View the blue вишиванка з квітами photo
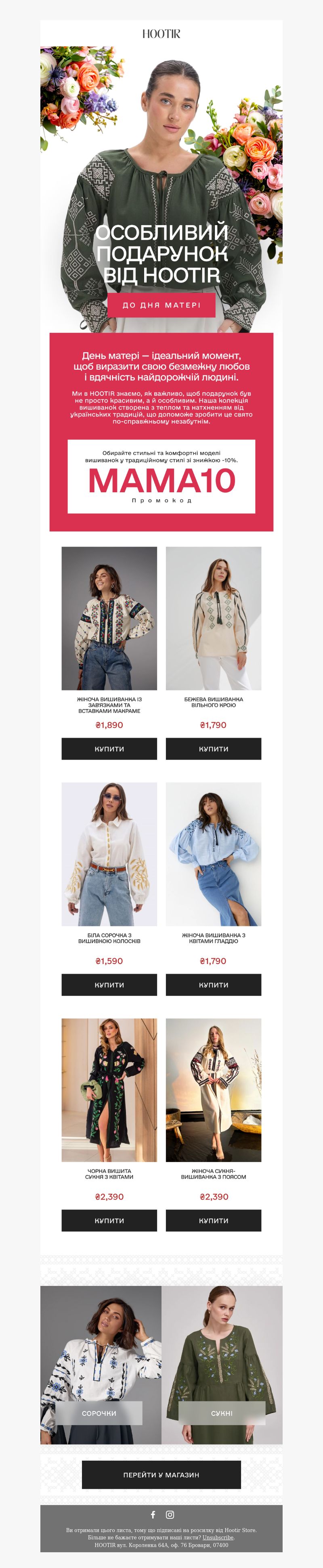This screenshot has height=1568, width=323. tap(213, 853)
